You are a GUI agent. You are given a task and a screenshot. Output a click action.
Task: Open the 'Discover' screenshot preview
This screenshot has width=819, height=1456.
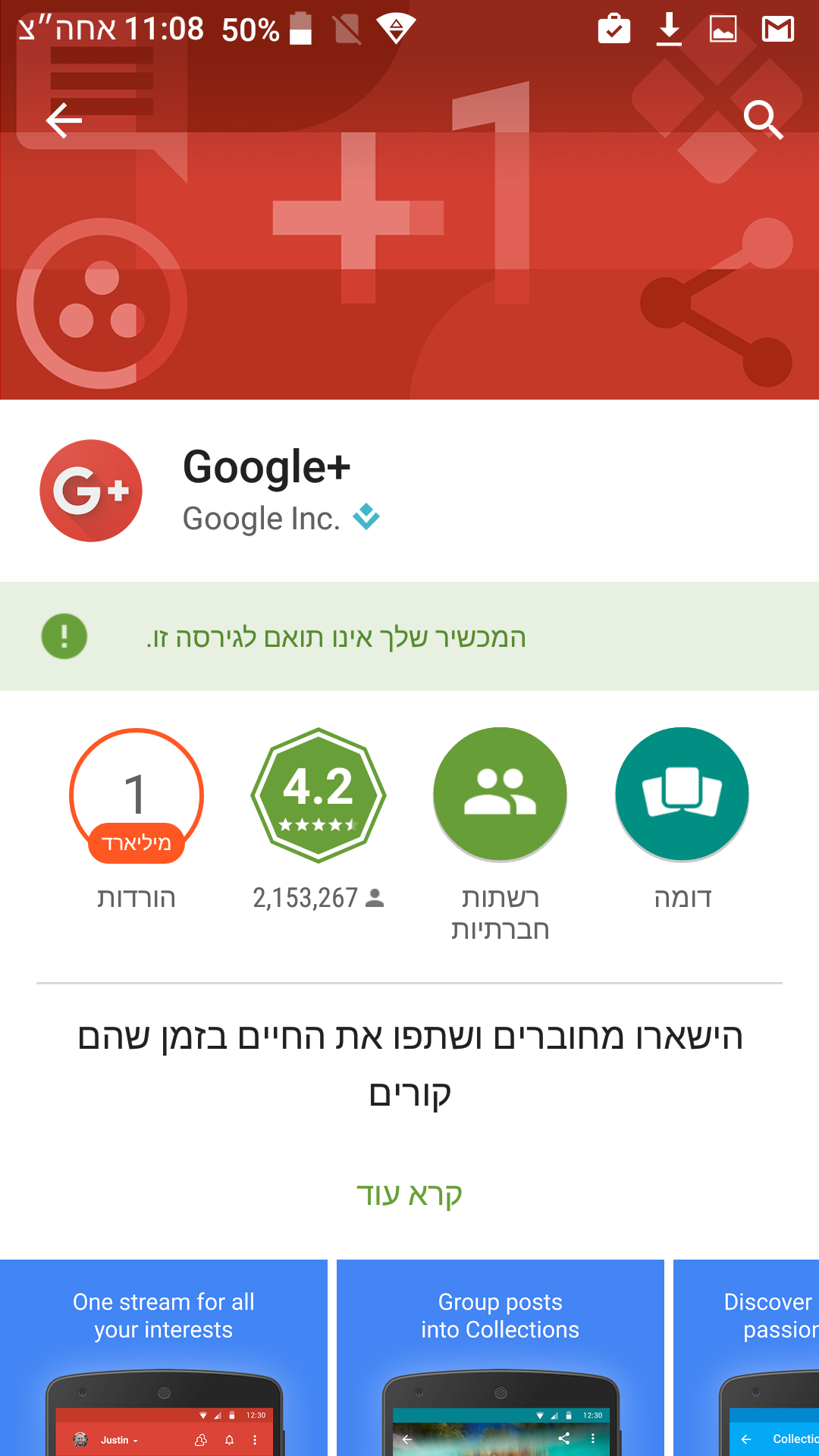tap(747, 1357)
